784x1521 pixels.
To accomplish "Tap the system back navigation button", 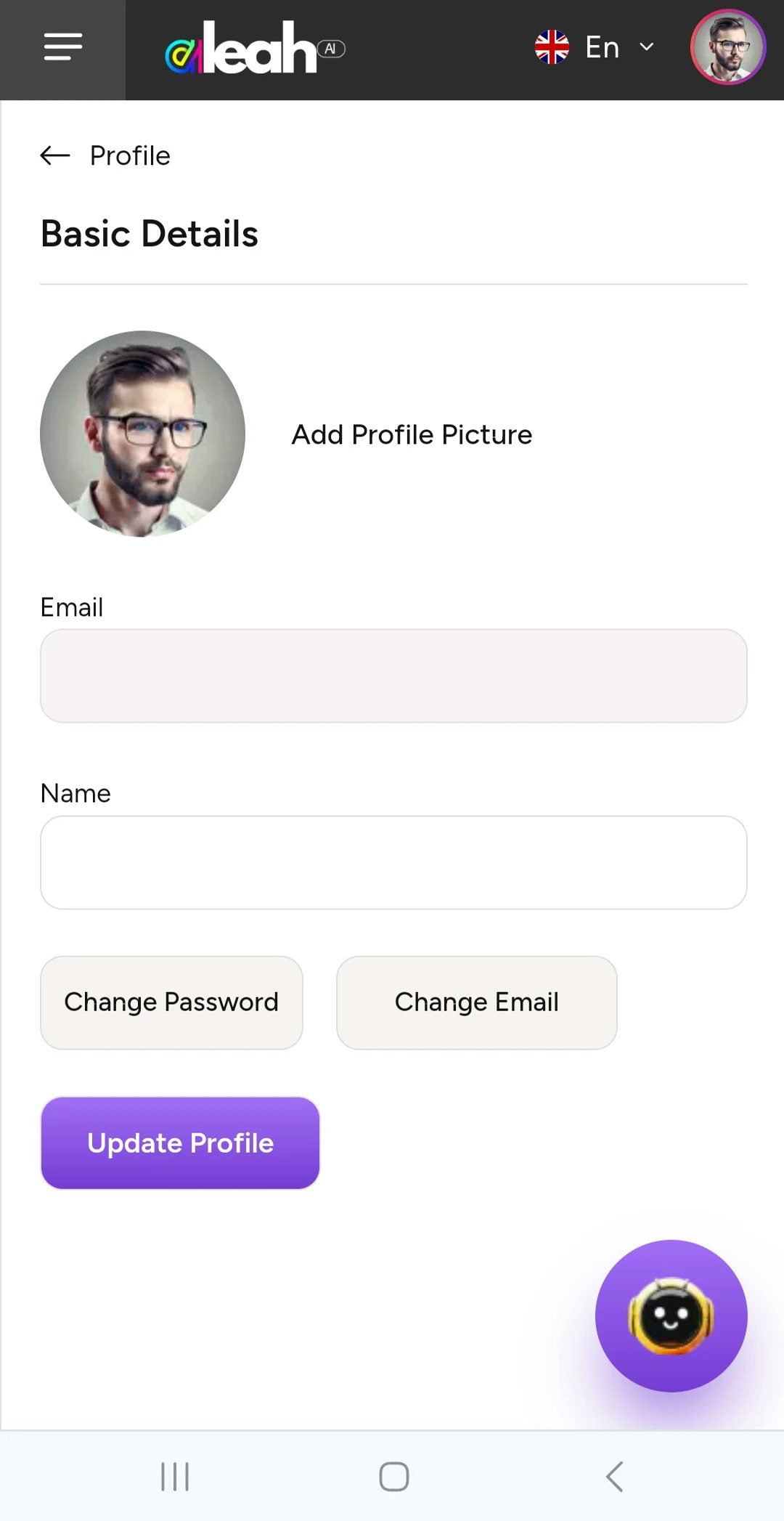I will [614, 1477].
